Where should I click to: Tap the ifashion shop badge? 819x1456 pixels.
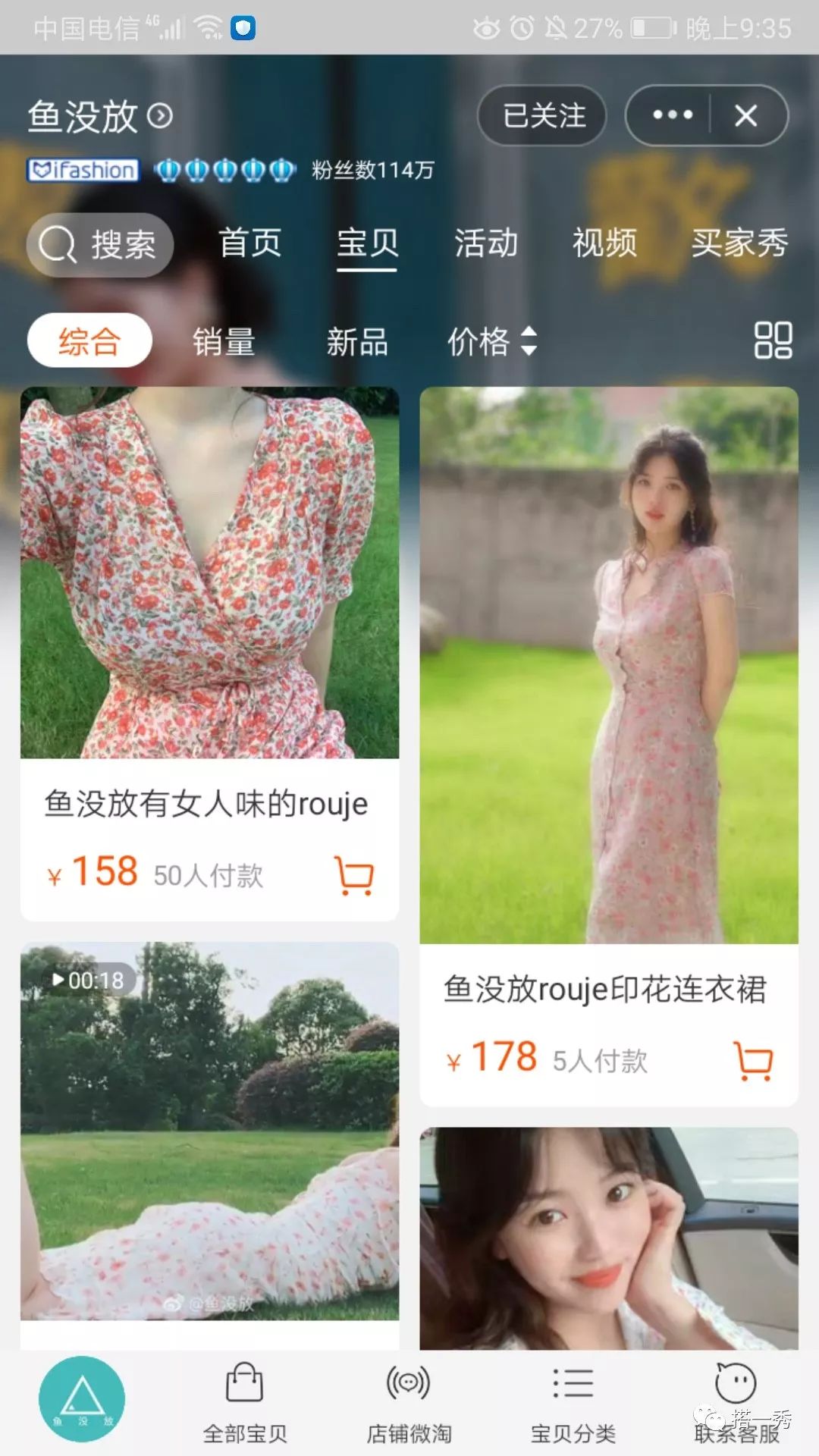(83, 170)
